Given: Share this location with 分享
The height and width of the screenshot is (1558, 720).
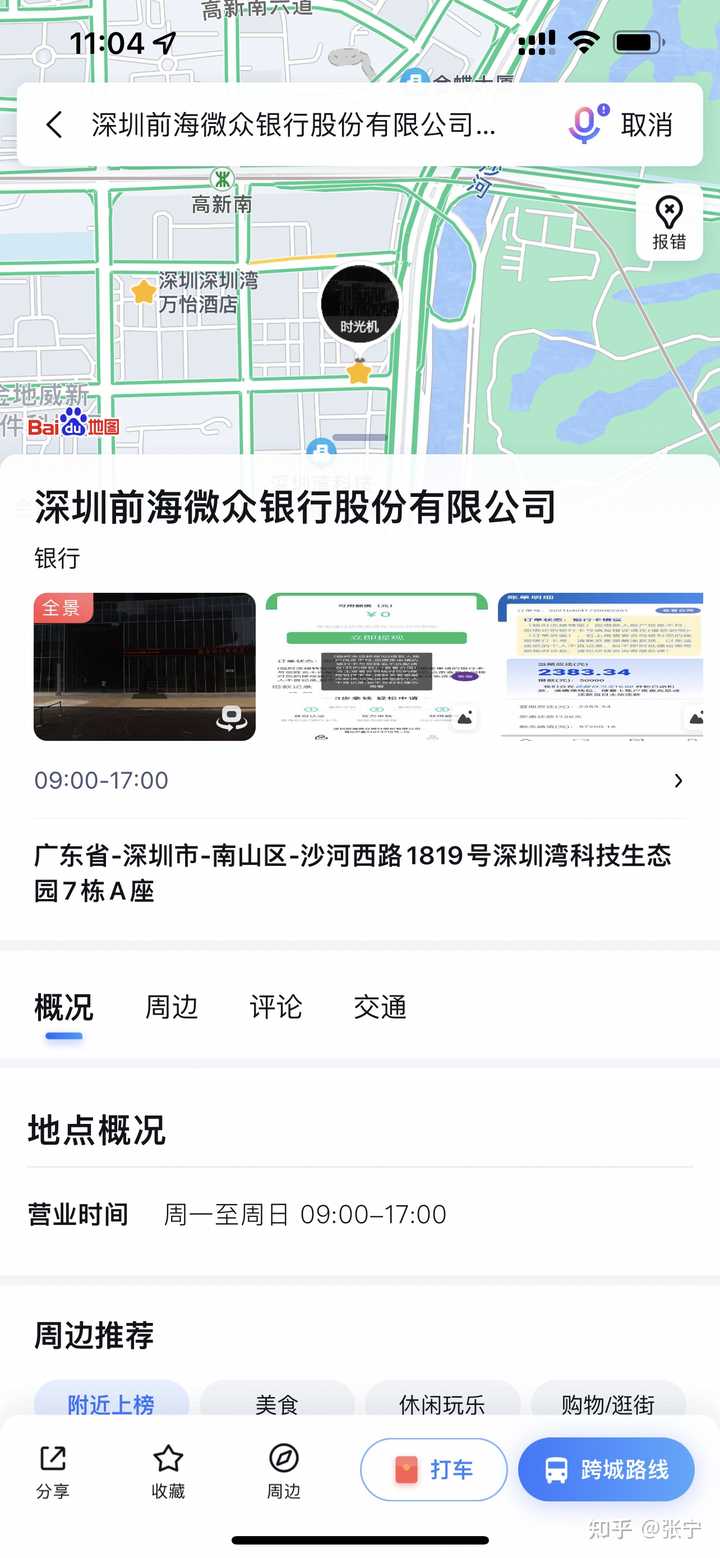Looking at the screenshot, I should pyautogui.click(x=53, y=1472).
